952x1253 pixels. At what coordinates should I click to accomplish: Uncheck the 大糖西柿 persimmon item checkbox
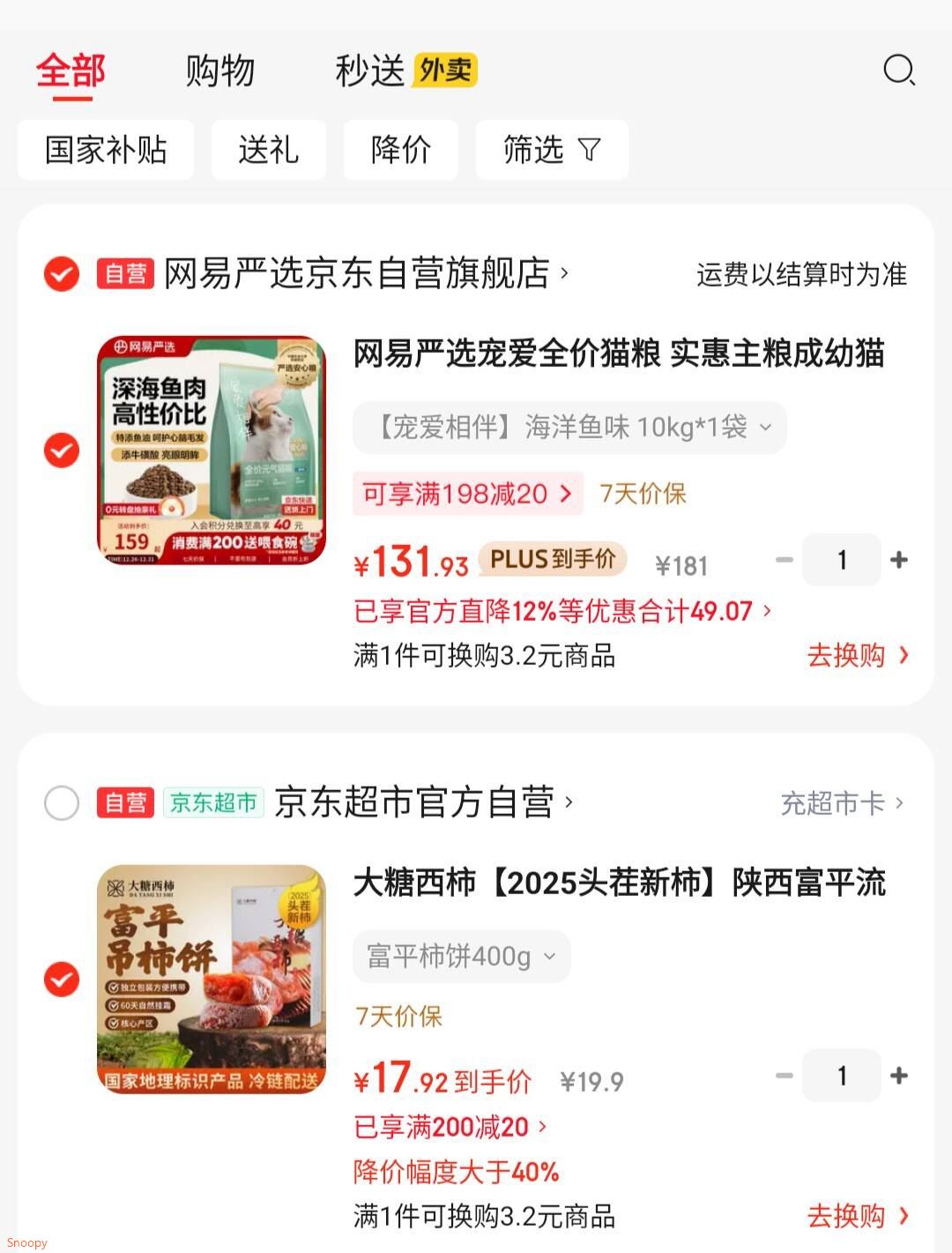[61, 979]
